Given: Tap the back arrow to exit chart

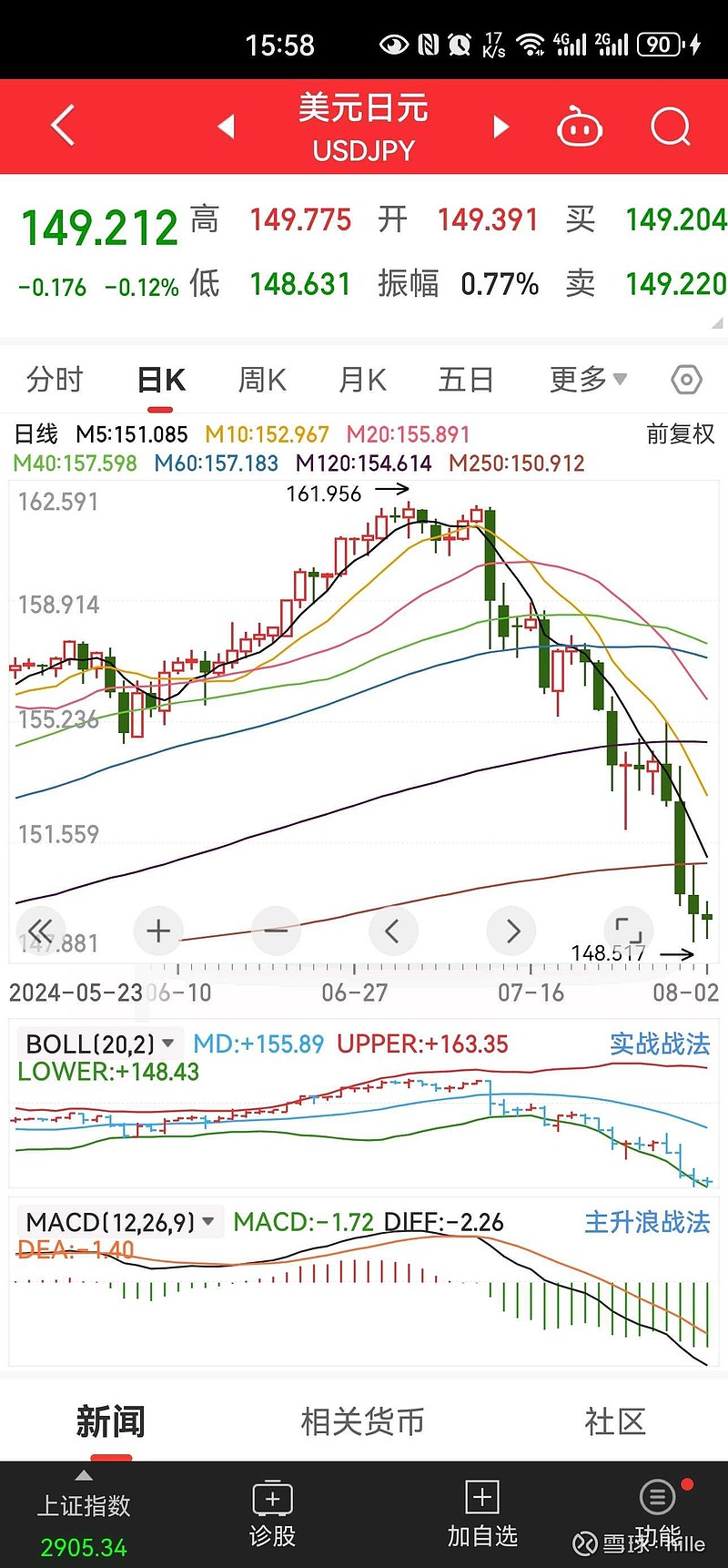Looking at the screenshot, I should click(x=62, y=127).
